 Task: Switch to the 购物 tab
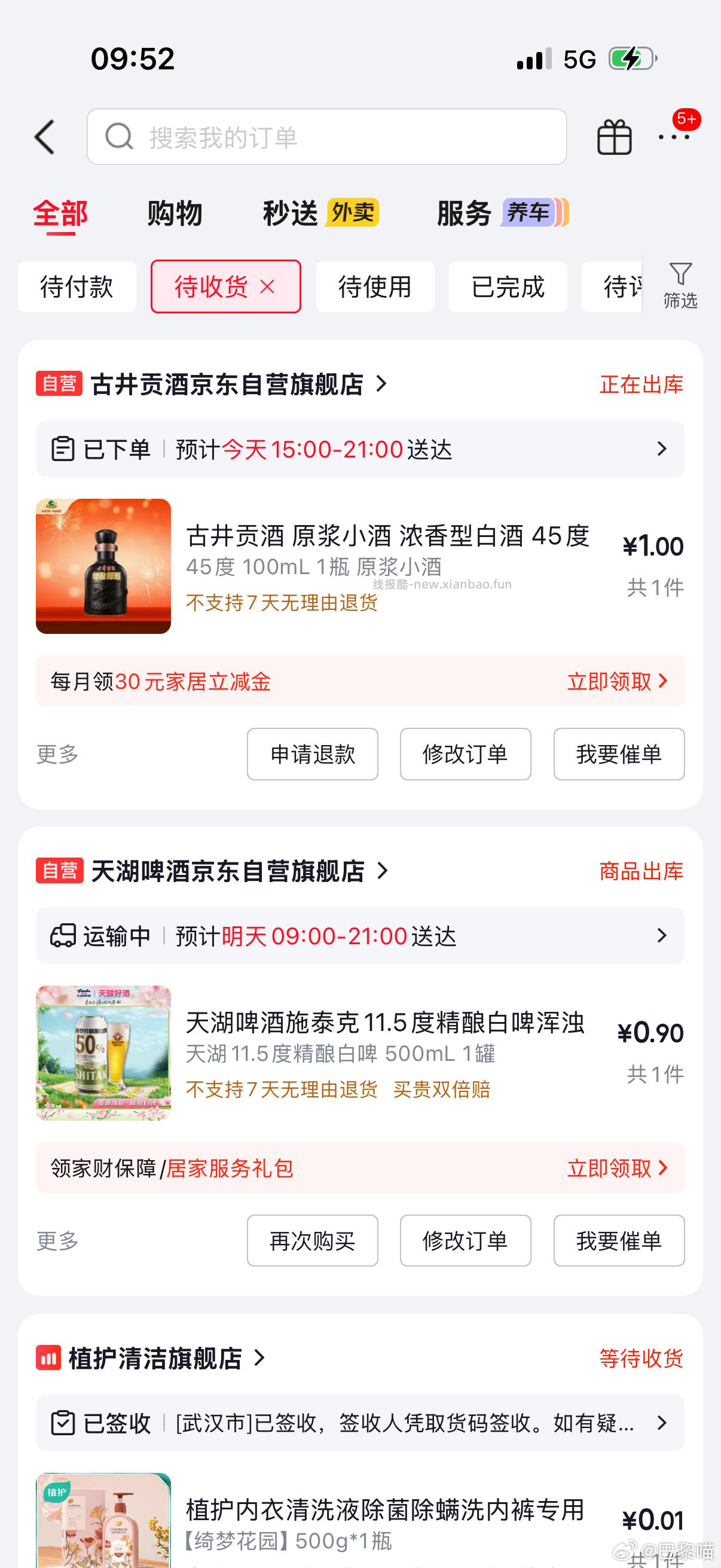173,213
